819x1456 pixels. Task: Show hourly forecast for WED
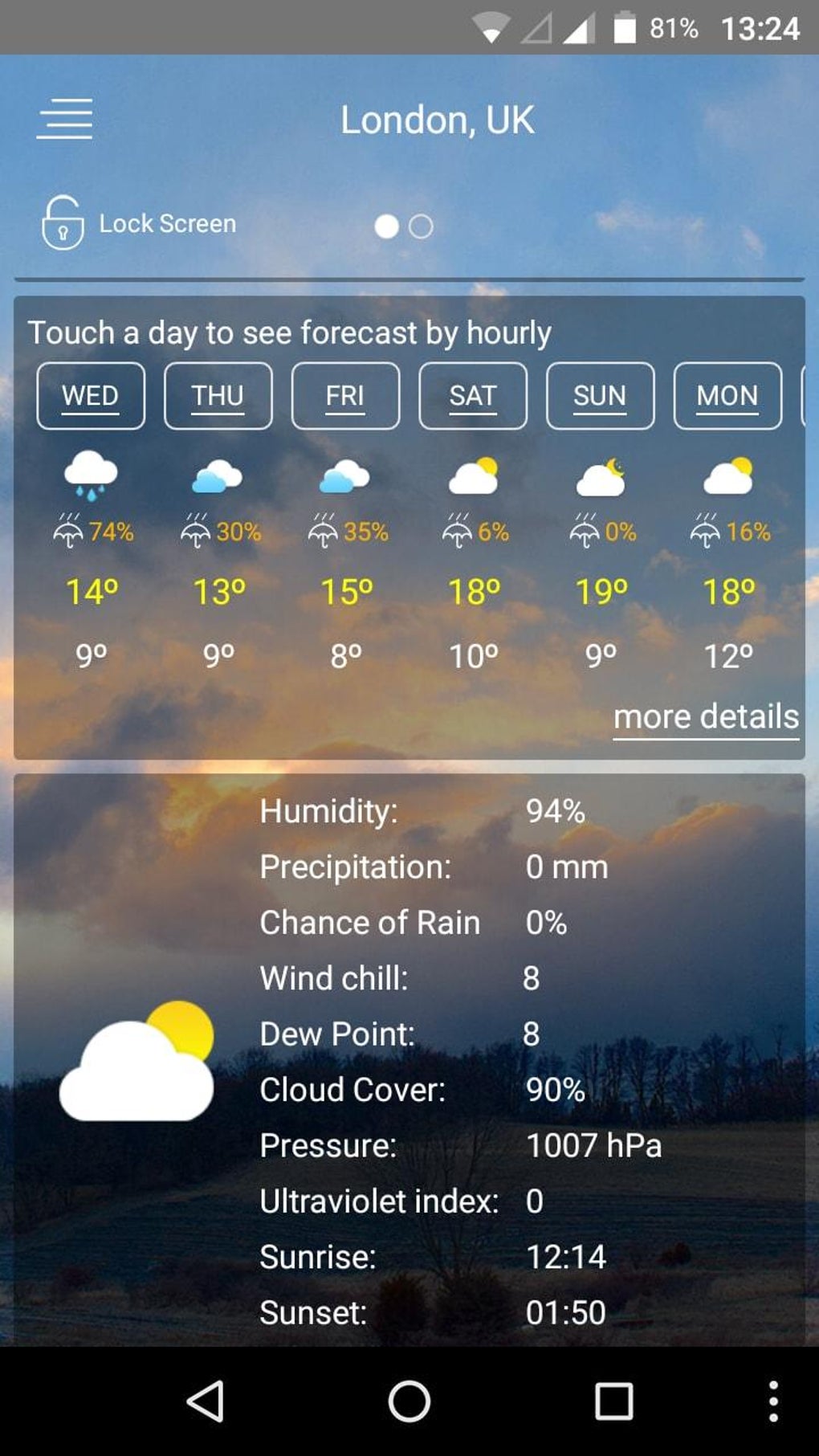pyautogui.click(x=91, y=396)
